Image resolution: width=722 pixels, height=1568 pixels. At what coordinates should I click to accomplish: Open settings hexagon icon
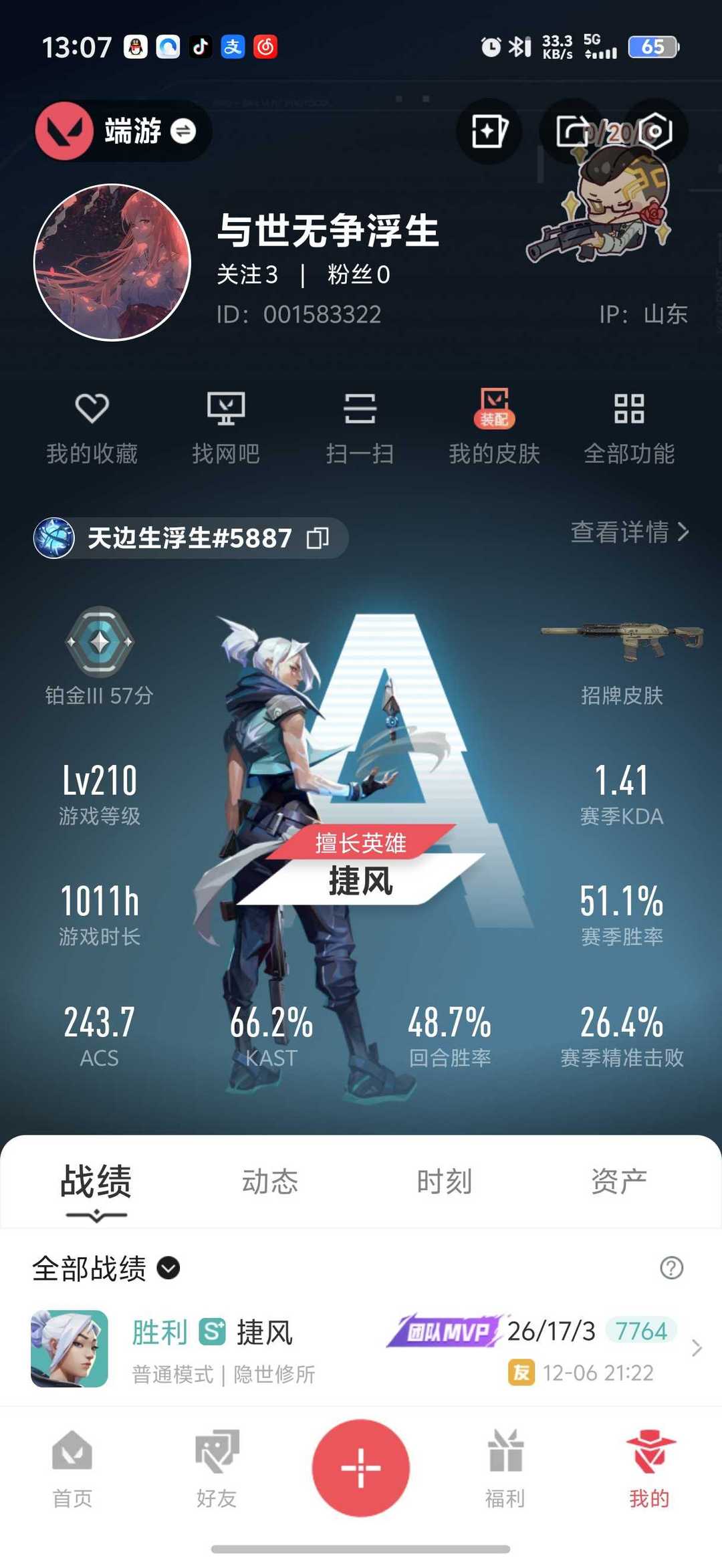pyautogui.click(x=656, y=131)
